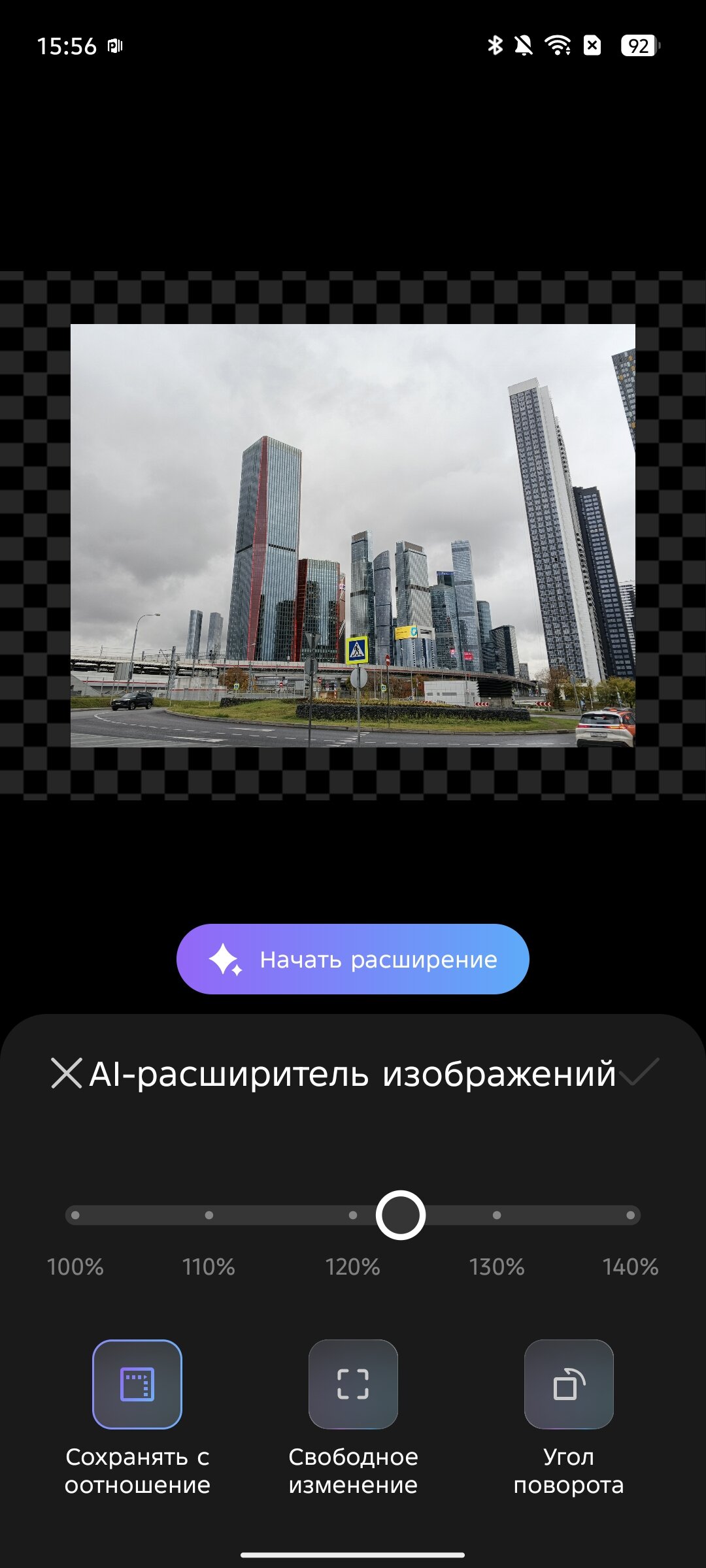Screen dimensions: 706x1568
Task: Open Угол поворота option
Action: coord(569,1384)
